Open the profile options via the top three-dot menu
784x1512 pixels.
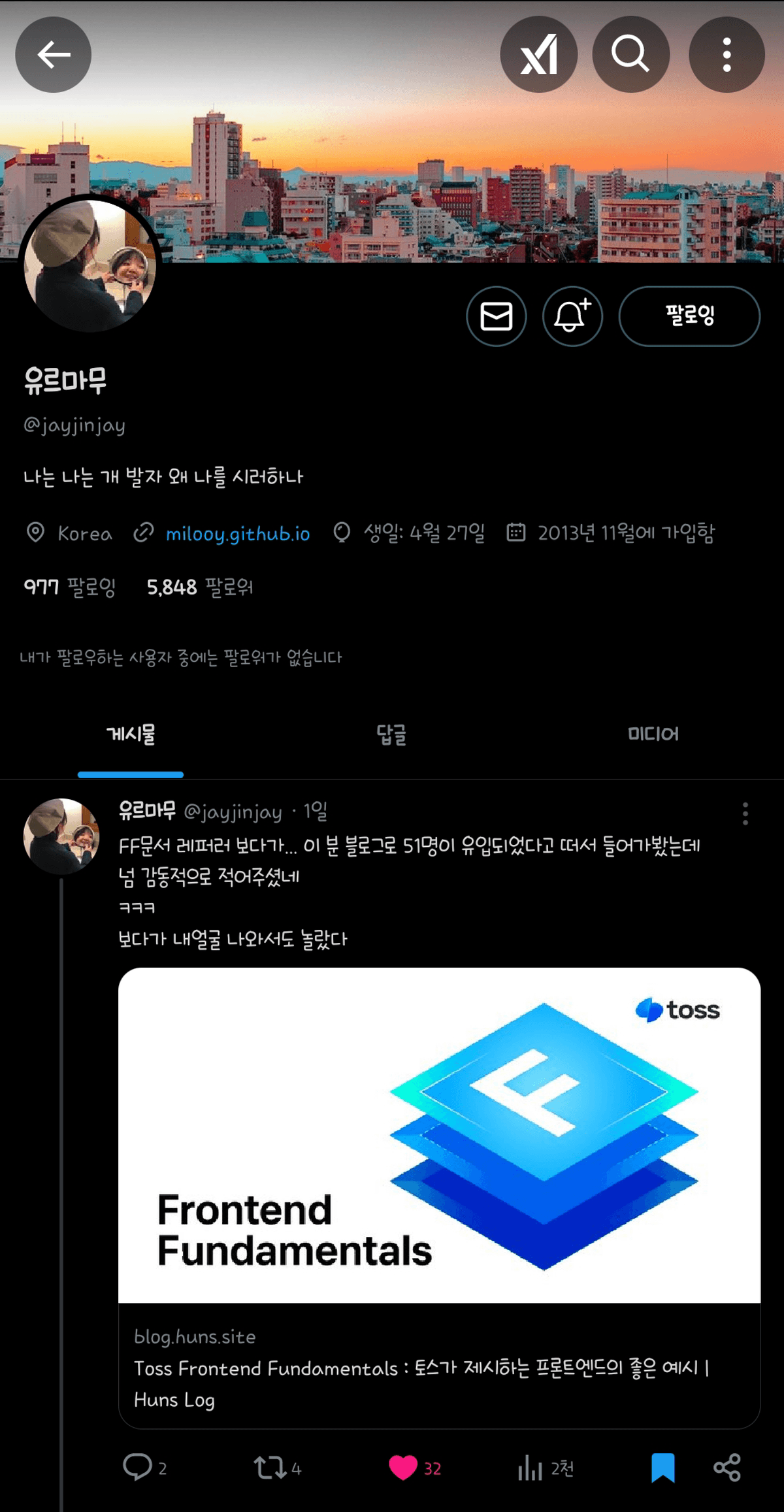coord(727,56)
